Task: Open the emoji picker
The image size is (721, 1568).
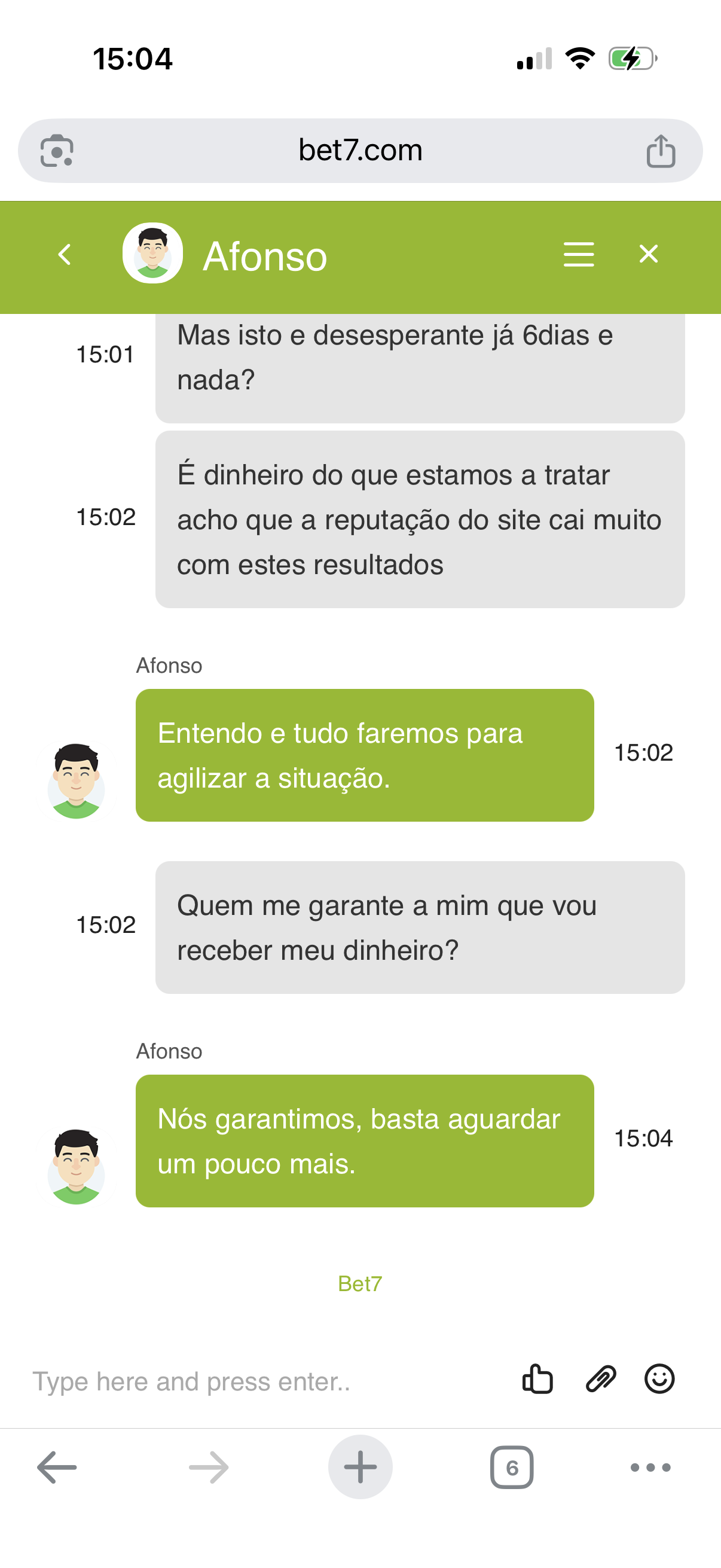Action: [x=659, y=1378]
